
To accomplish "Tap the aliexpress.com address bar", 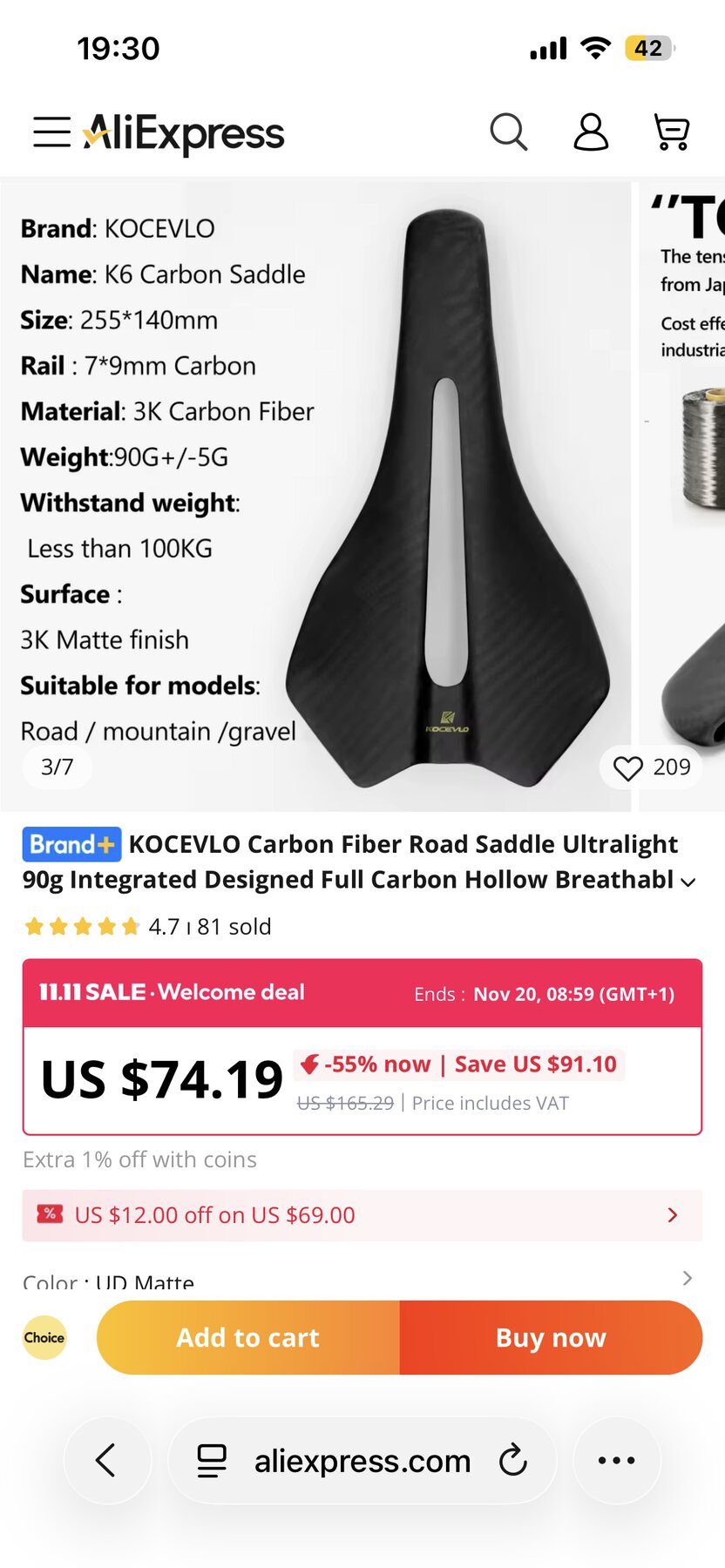I will point(362,1461).
